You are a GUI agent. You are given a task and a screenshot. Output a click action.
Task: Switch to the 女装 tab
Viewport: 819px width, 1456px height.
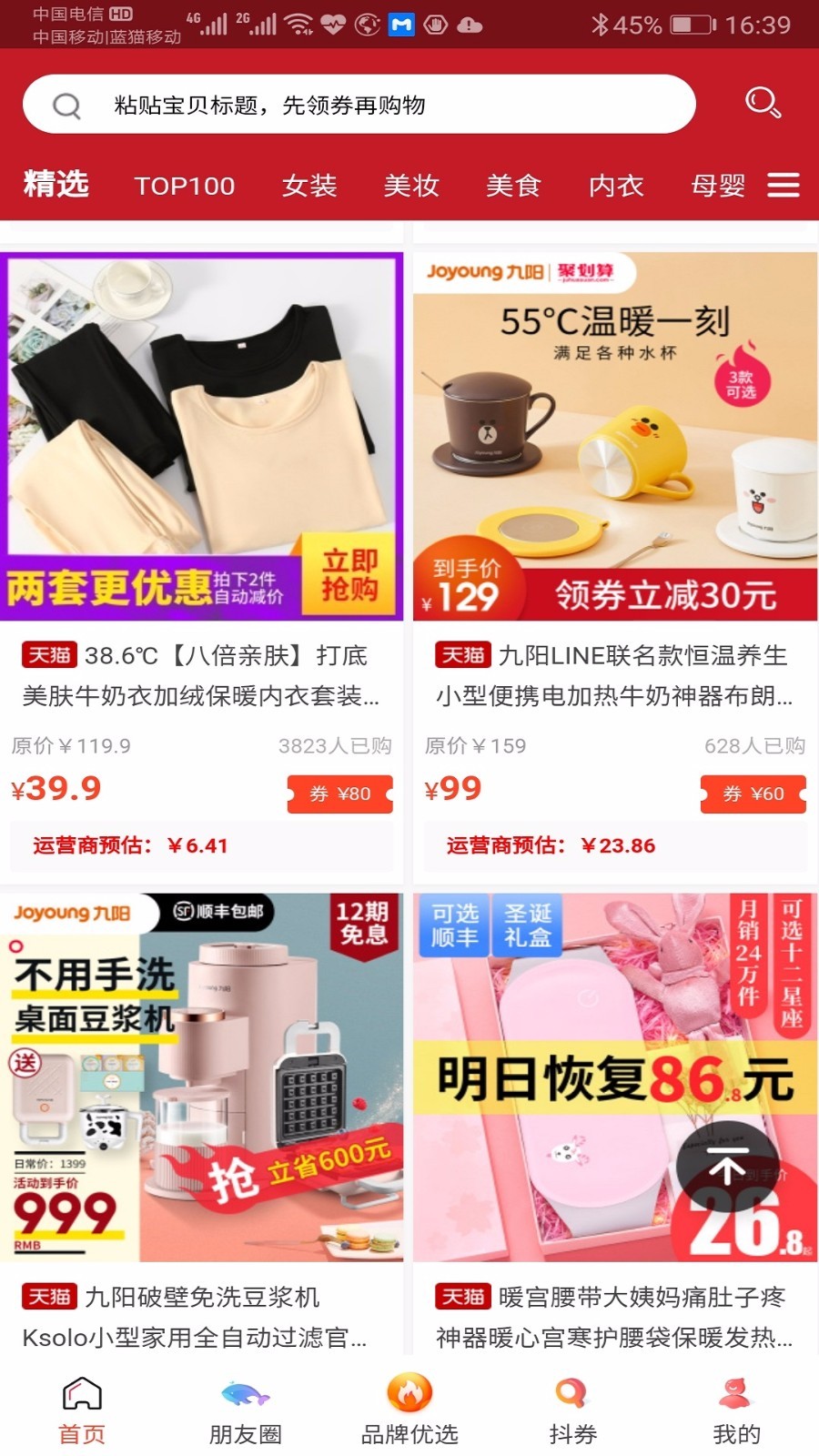309,186
